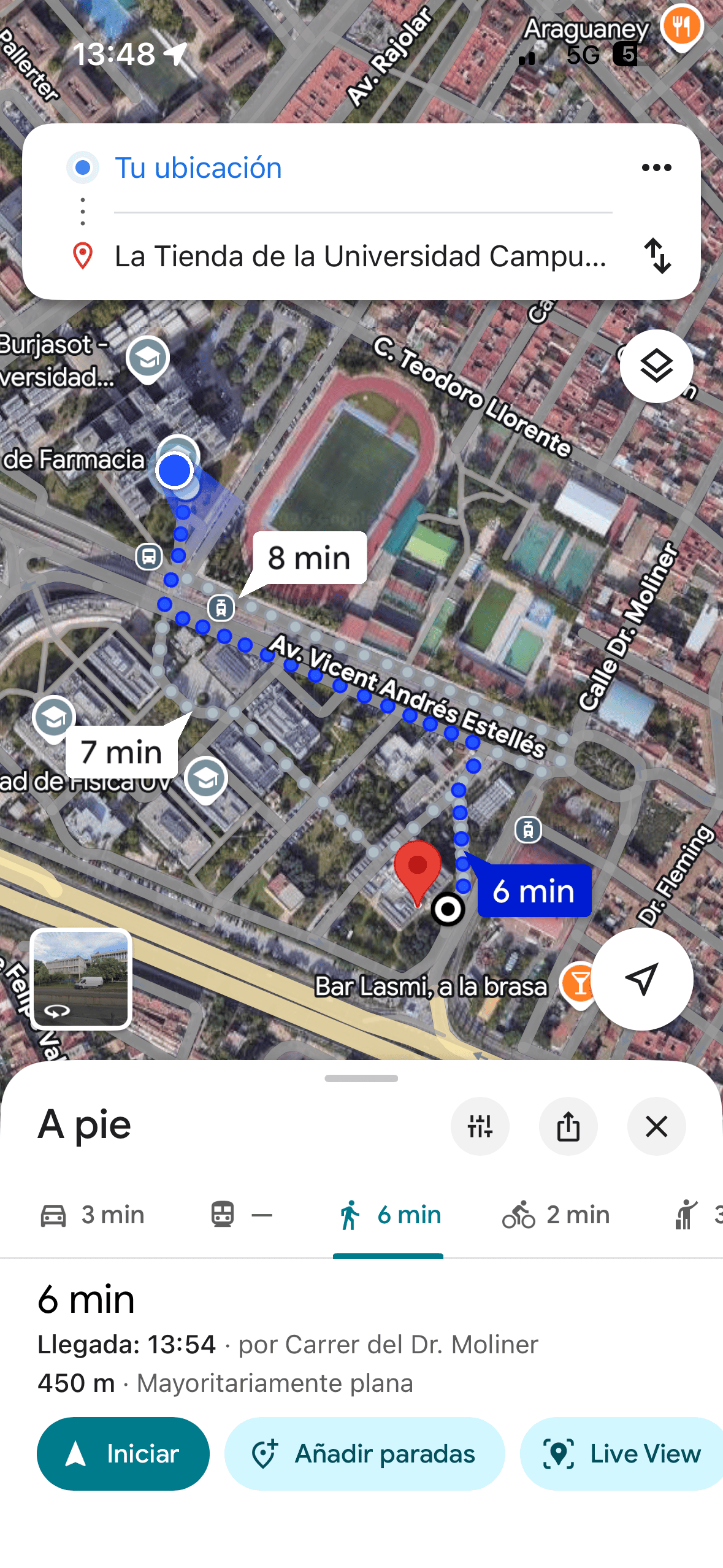The height and width of the screenshot is (1568, 723).
Task: Launch Live View
Action: tap(622, 1453)
